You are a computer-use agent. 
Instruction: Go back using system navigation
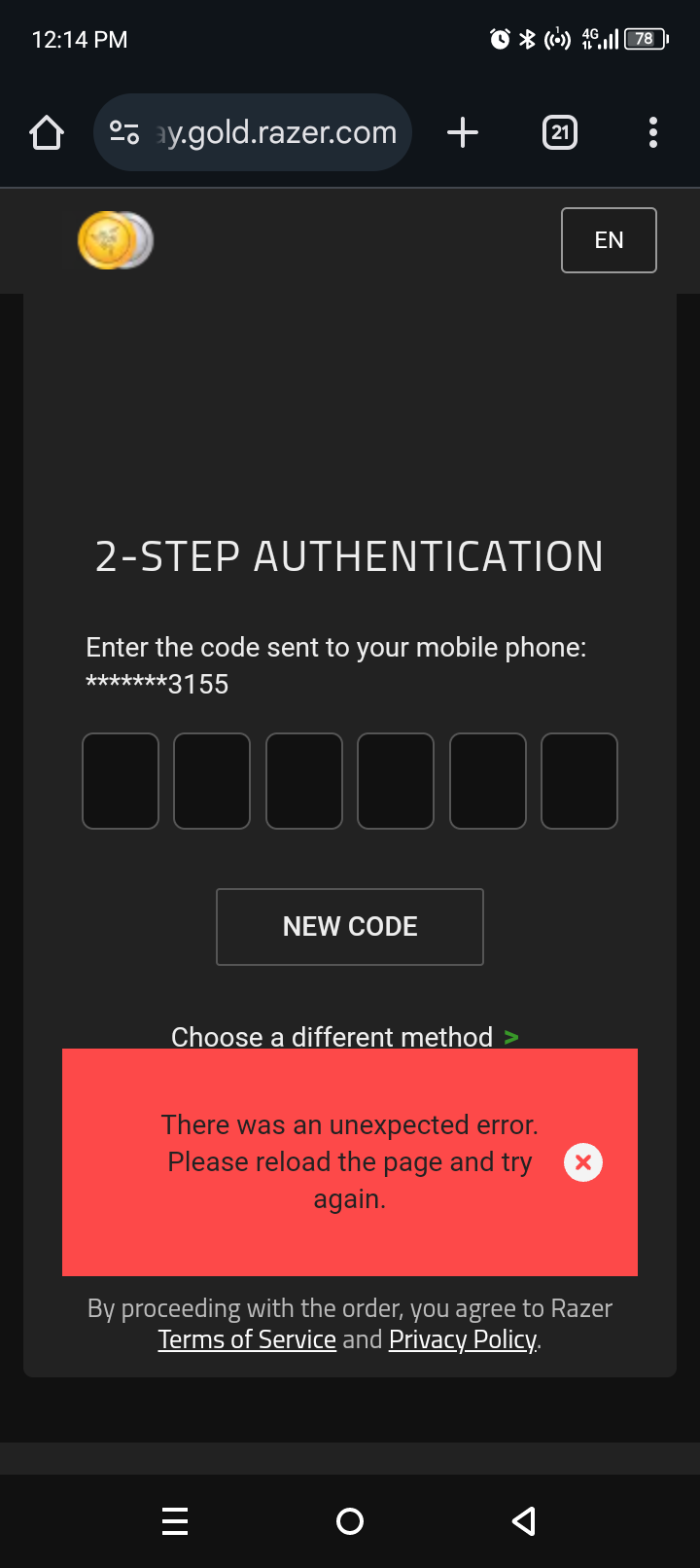(x=524, y=1521)
